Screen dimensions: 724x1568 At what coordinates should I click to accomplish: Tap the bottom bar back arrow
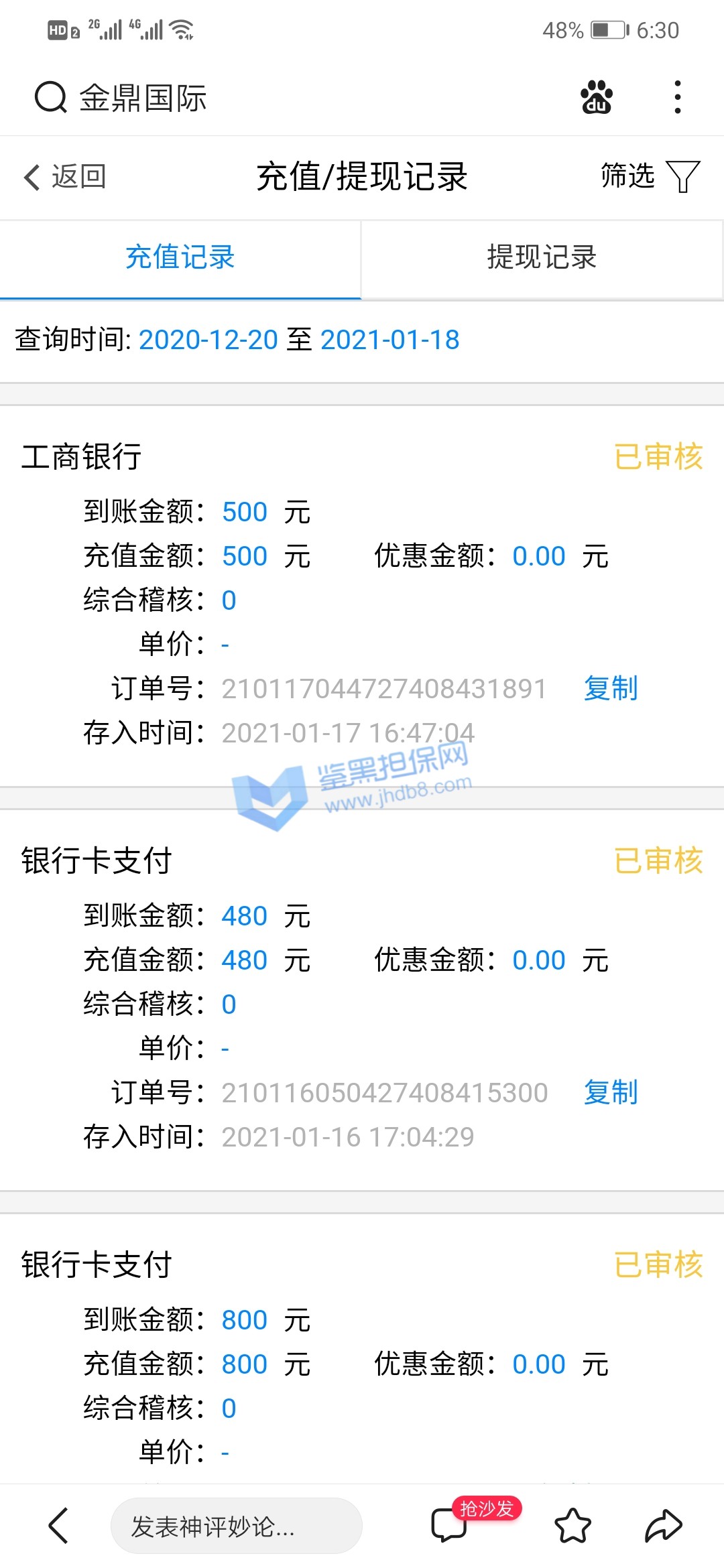59,1526
